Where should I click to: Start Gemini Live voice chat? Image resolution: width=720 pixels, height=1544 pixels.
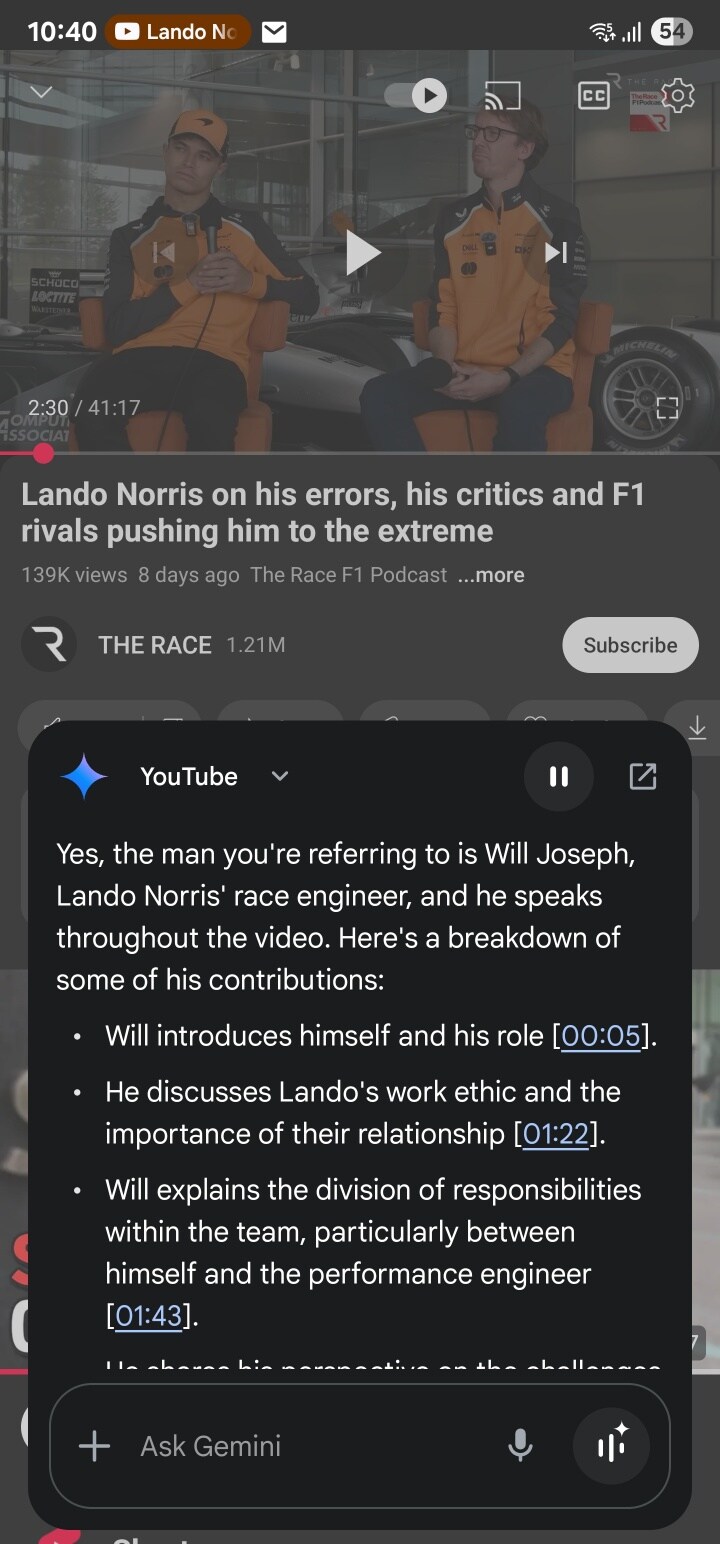pos(611,1446)
